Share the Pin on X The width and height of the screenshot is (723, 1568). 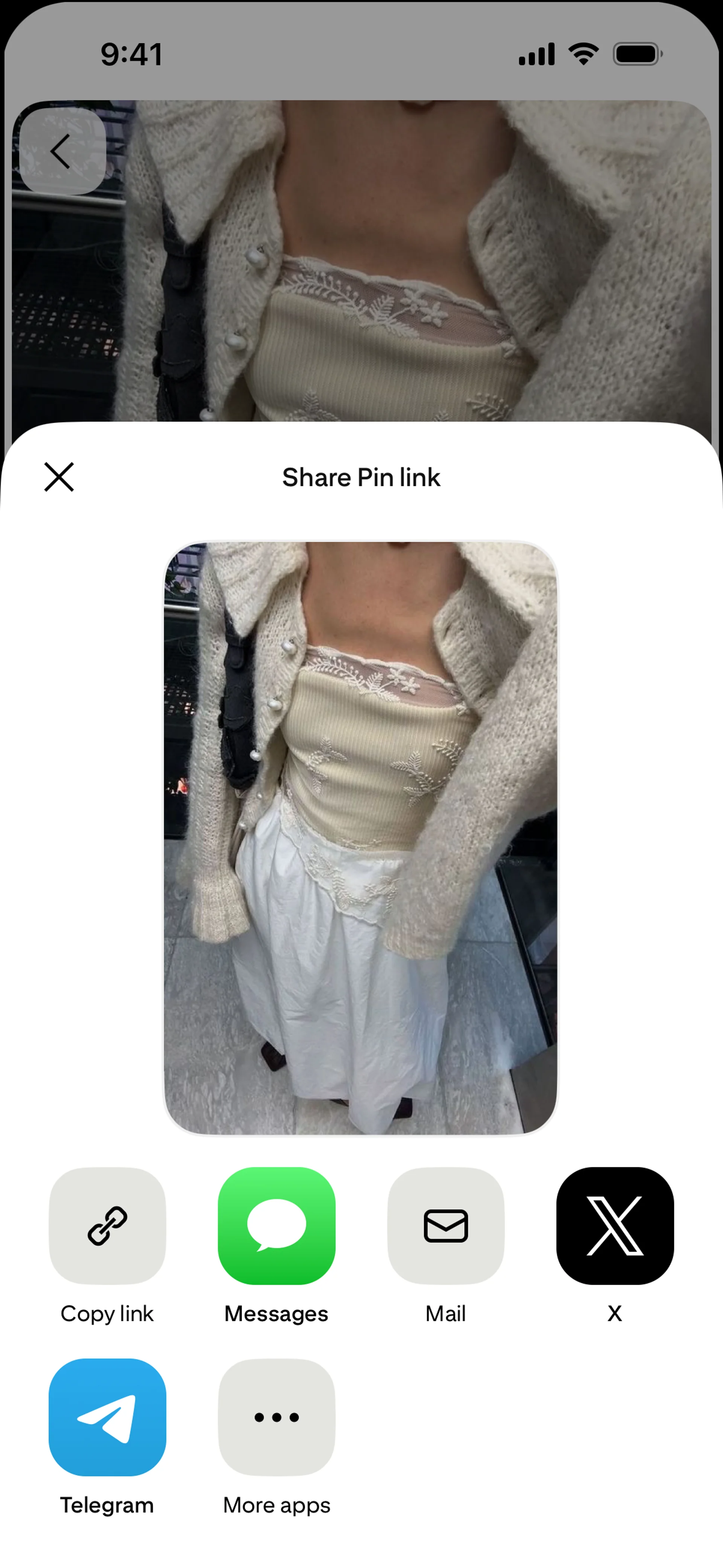point(615,1225)
